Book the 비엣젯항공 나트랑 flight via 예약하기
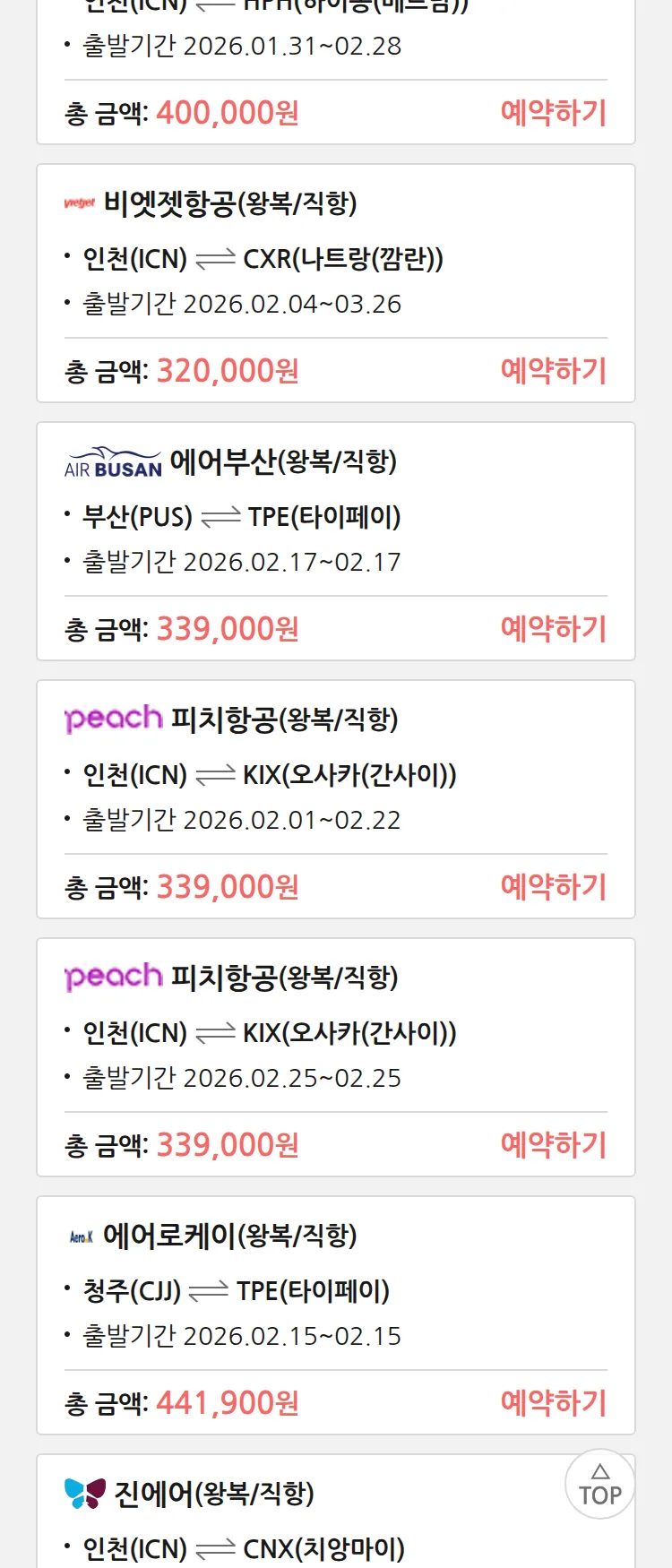The image size is (672, 1568). pyautogui.click(x=553, y=371)
